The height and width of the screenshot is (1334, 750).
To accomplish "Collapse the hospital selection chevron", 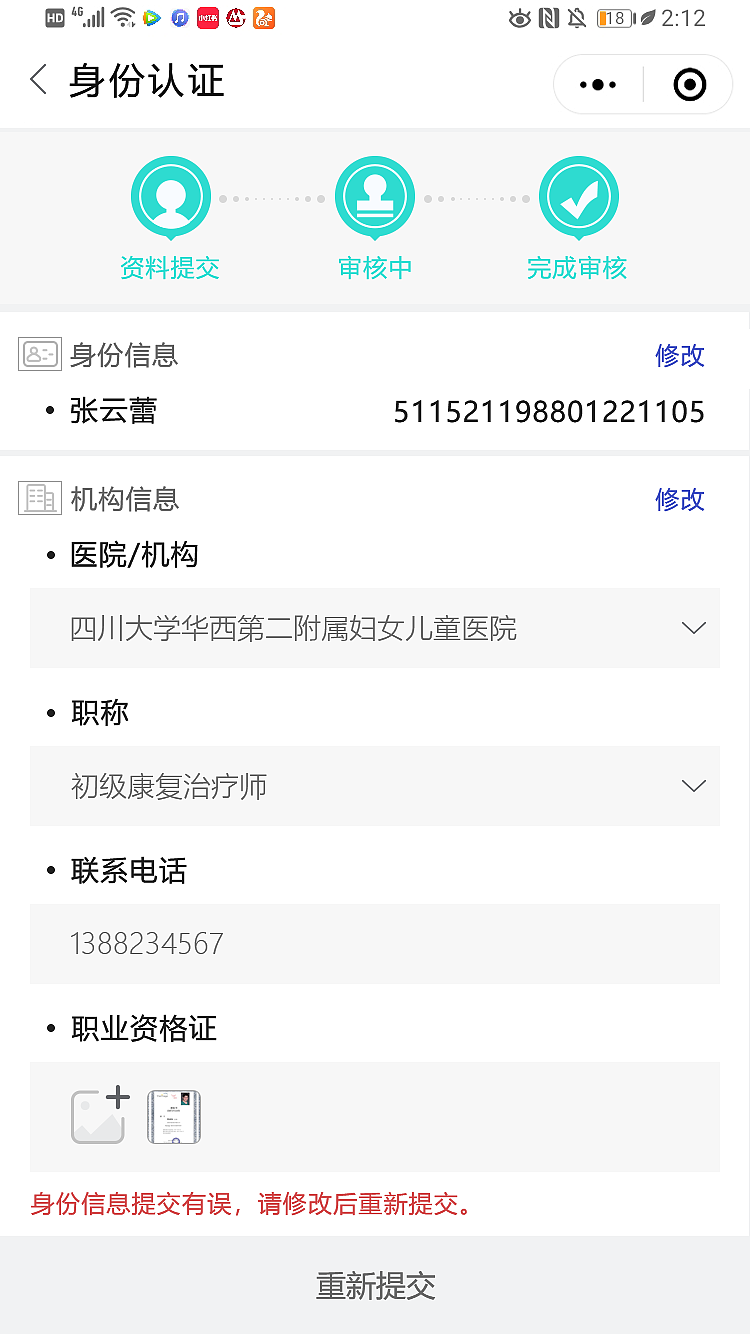I will [x=694, y=628].
